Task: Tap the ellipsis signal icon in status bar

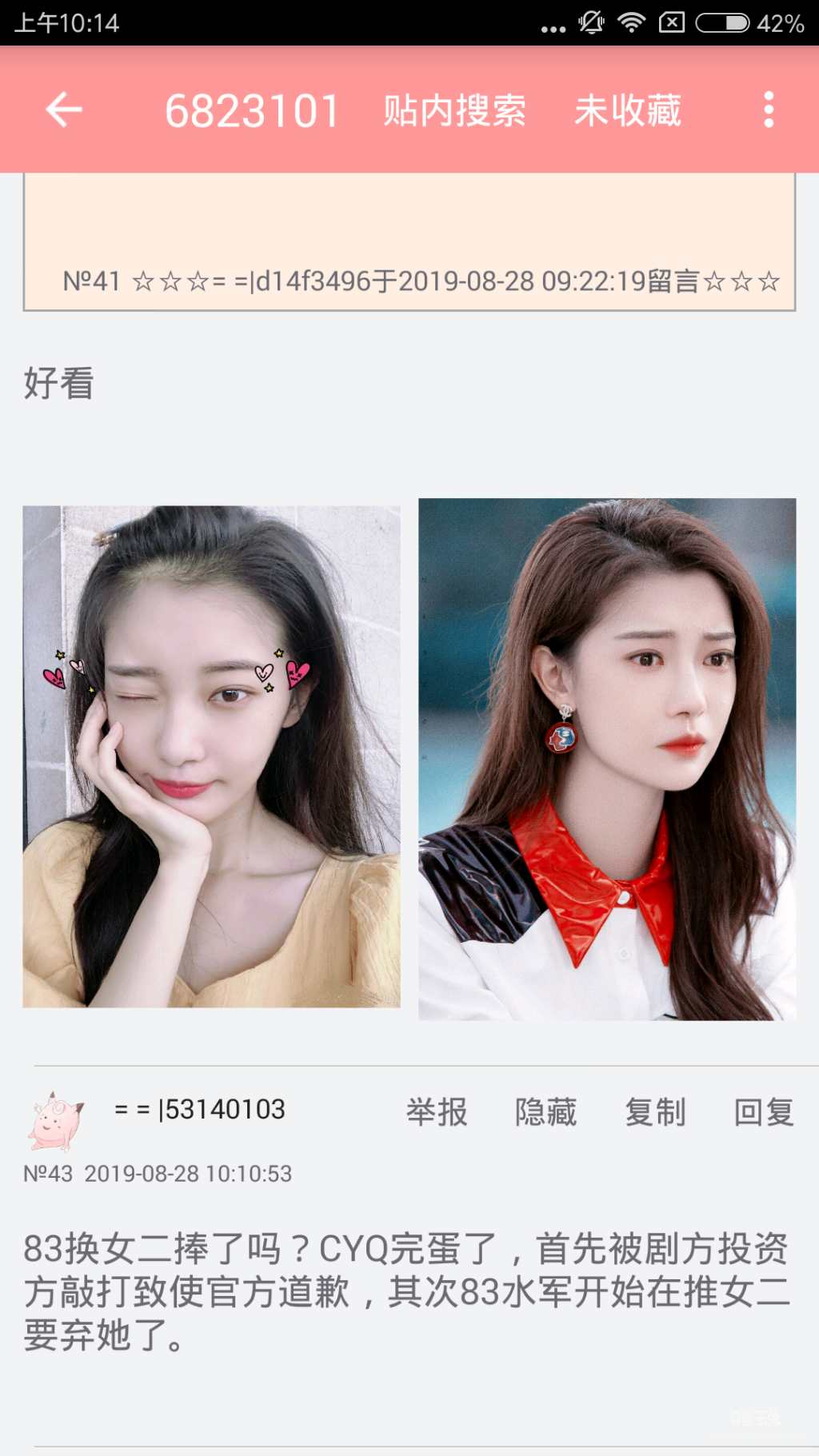Action: tap(553, 25)
